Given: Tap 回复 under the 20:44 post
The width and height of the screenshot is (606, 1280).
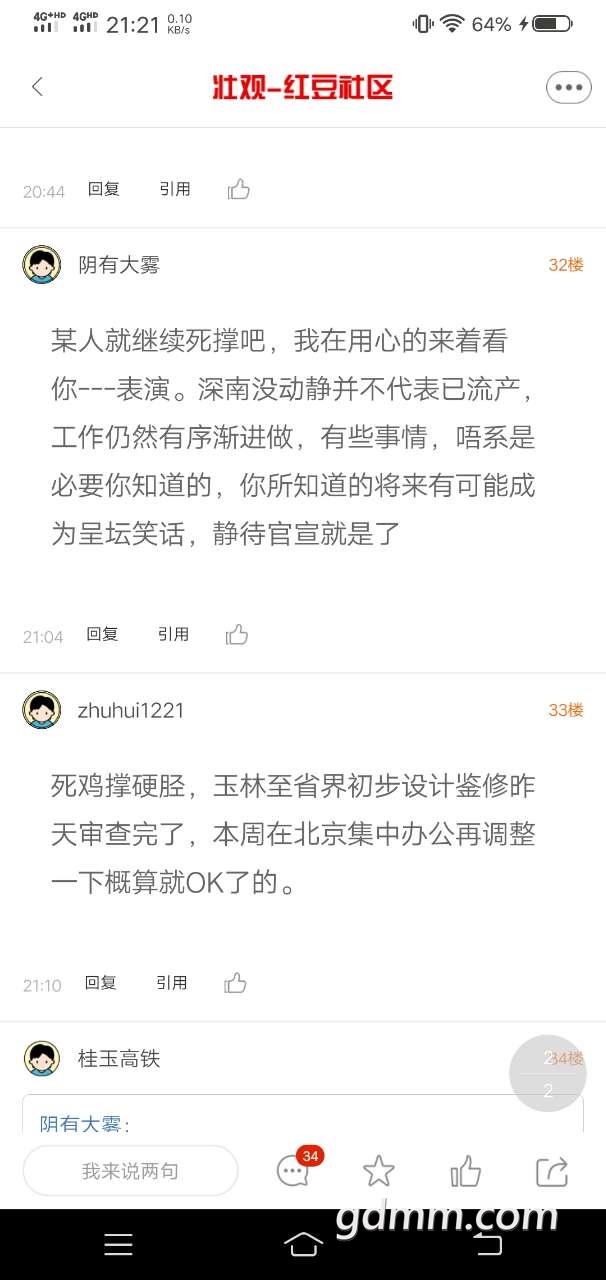Looking at the screenshot, I should (x=104, y=189).
